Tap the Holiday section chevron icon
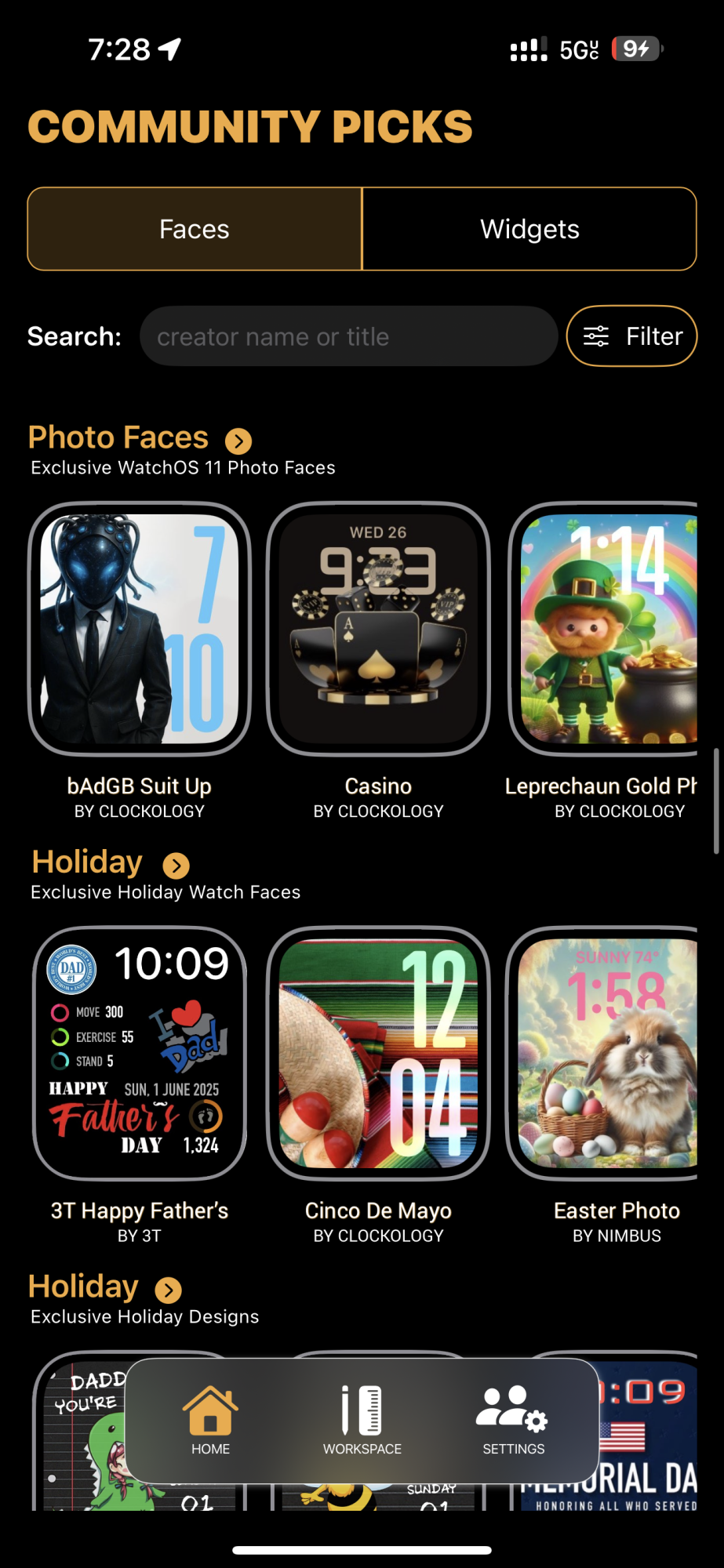The width and height of the screenshot is (724, 1568). (x=177, y=866)
